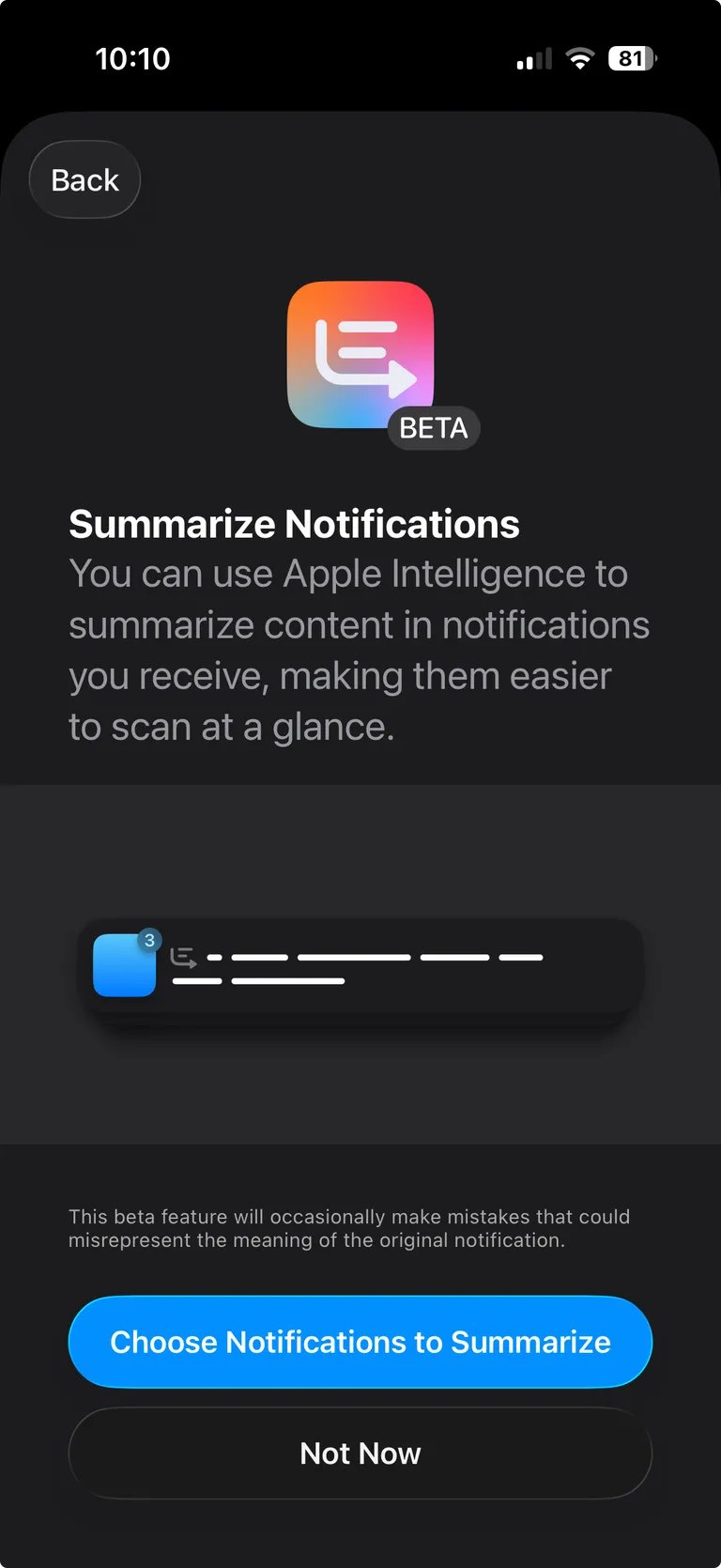Tap the Summarize Notifications feature icon
Screen dimensions: 721x1568
[360, 355]
